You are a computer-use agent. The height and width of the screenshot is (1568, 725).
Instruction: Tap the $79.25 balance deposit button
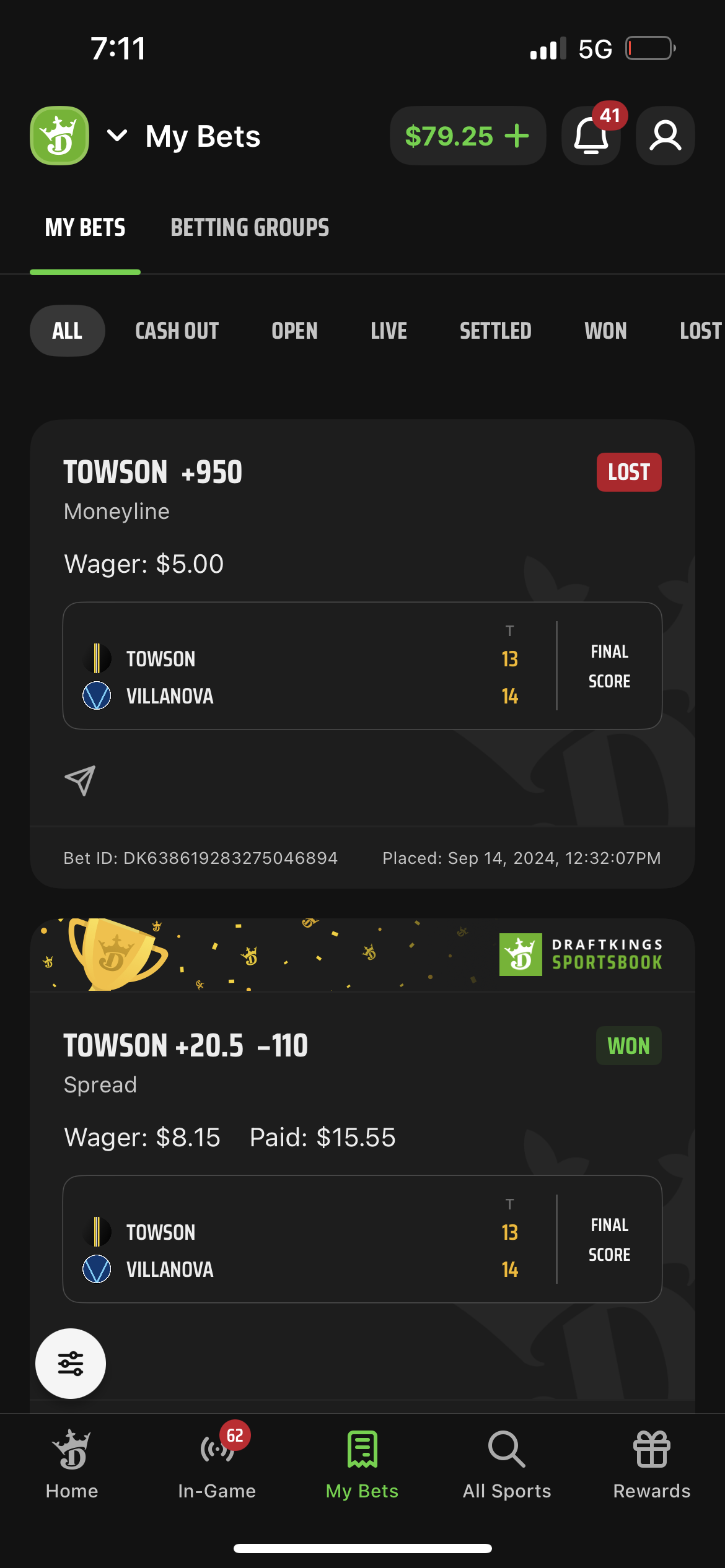[468, 136]
